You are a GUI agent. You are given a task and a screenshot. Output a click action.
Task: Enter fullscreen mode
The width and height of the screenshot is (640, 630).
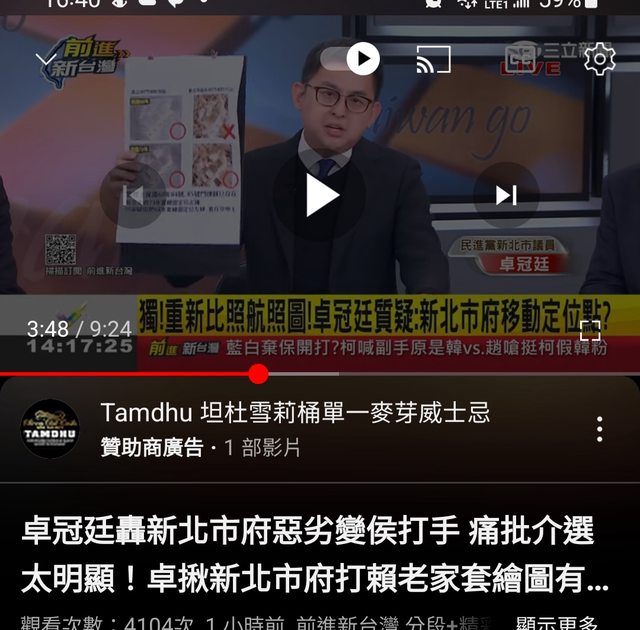click(590, 330)
